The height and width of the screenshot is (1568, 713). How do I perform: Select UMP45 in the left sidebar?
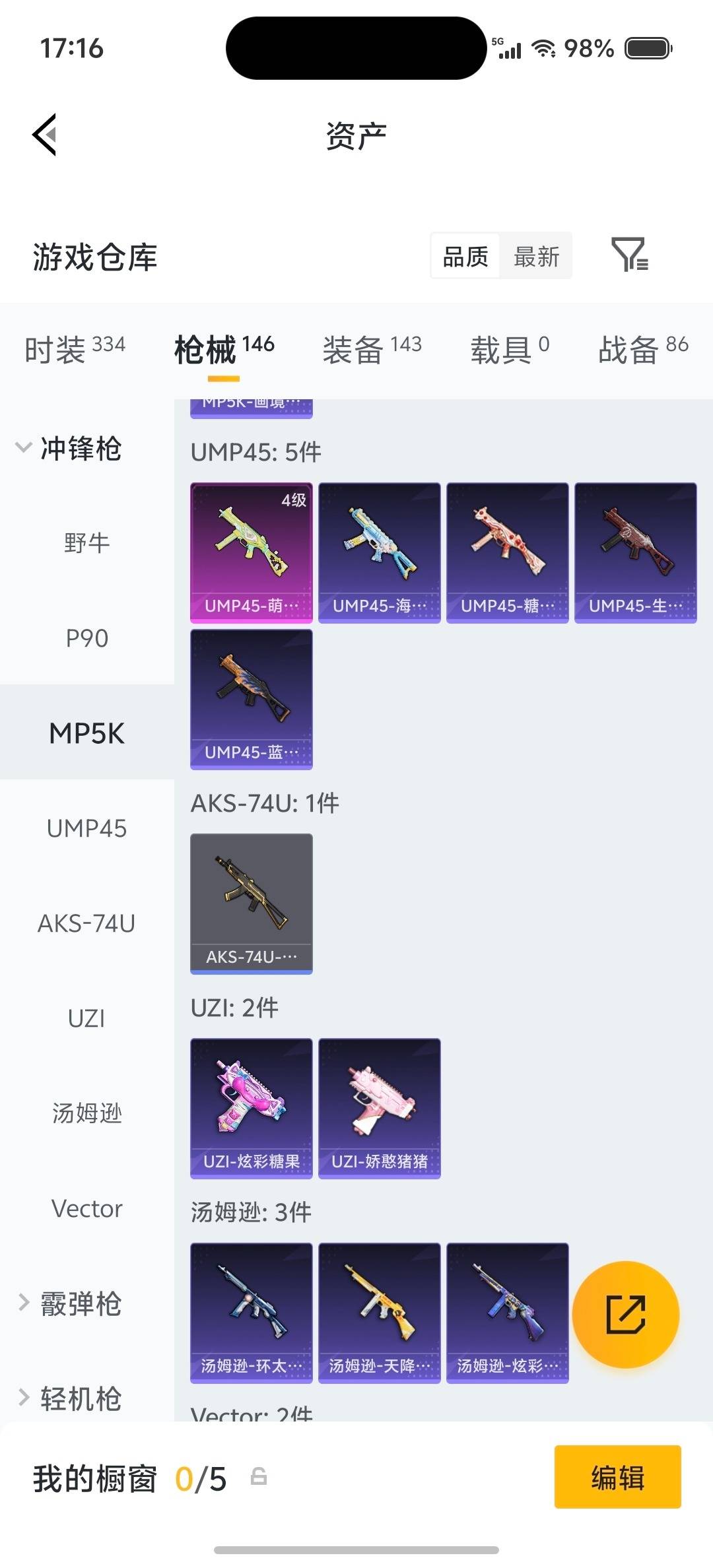point(86,829)
